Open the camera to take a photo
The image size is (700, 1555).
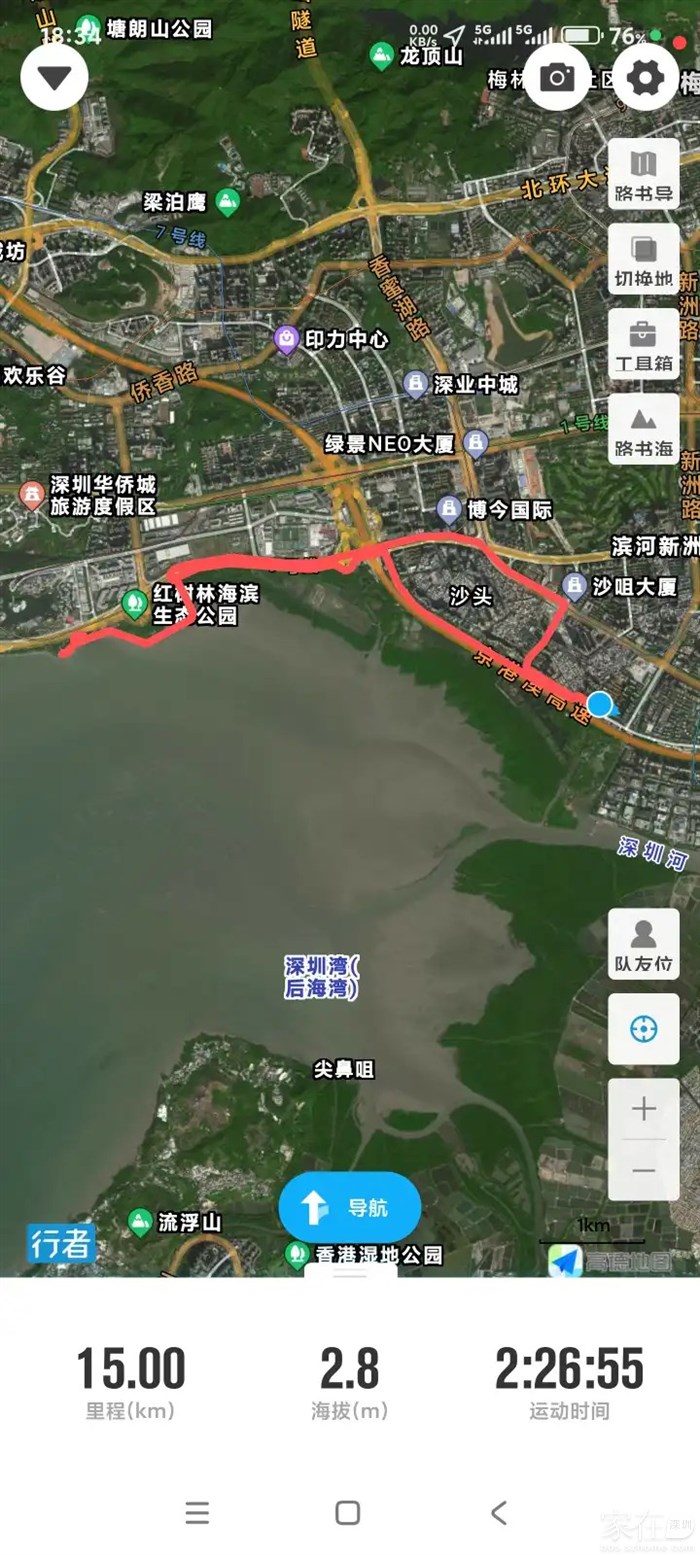tap(557, 77)
